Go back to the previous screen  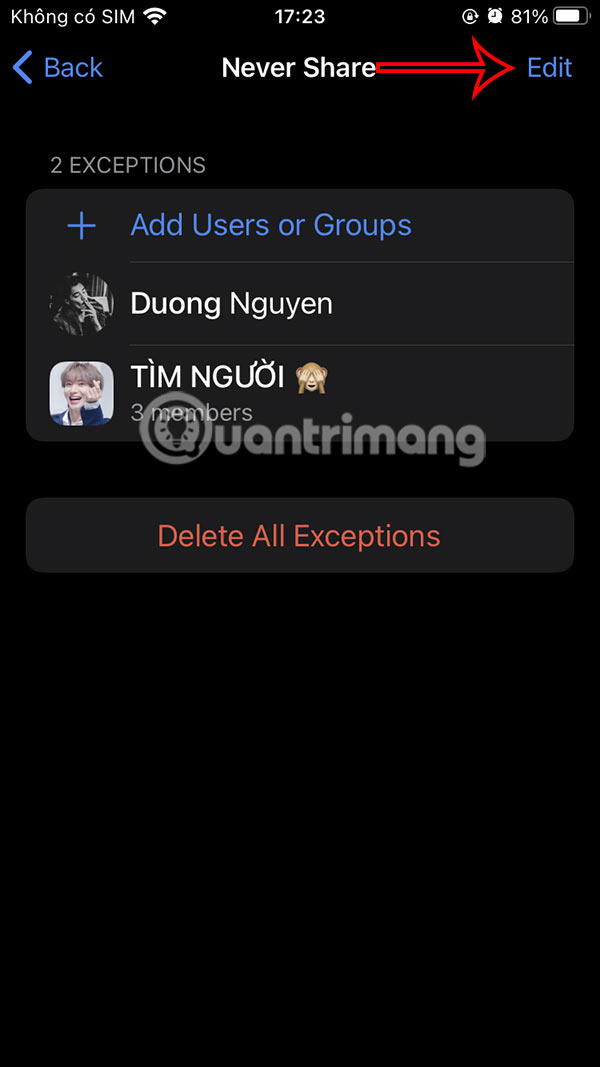(58, 68)
